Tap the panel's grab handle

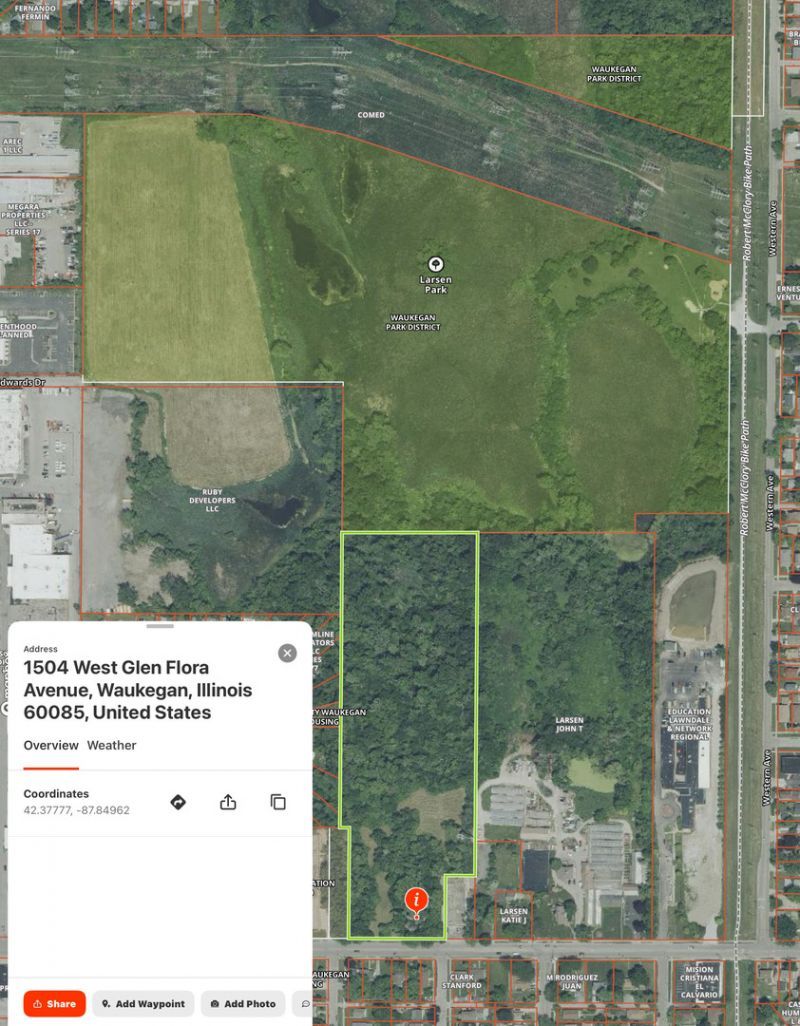(x=160, y=627)
